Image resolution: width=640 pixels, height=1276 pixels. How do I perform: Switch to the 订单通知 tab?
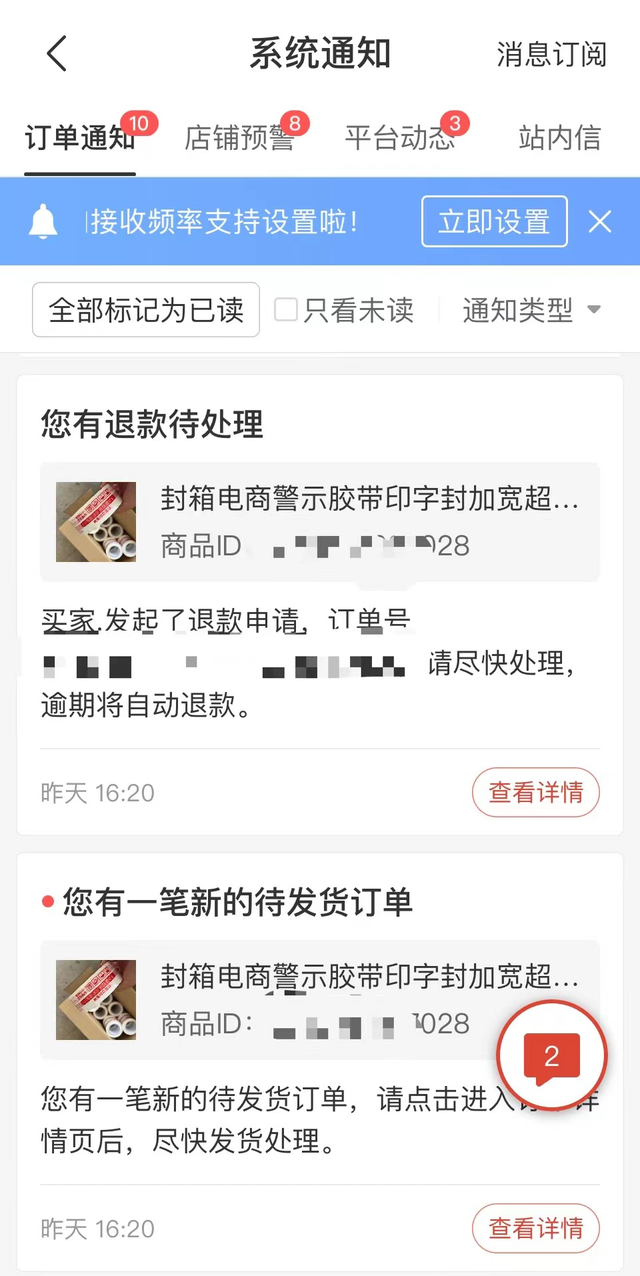point(80,138)
